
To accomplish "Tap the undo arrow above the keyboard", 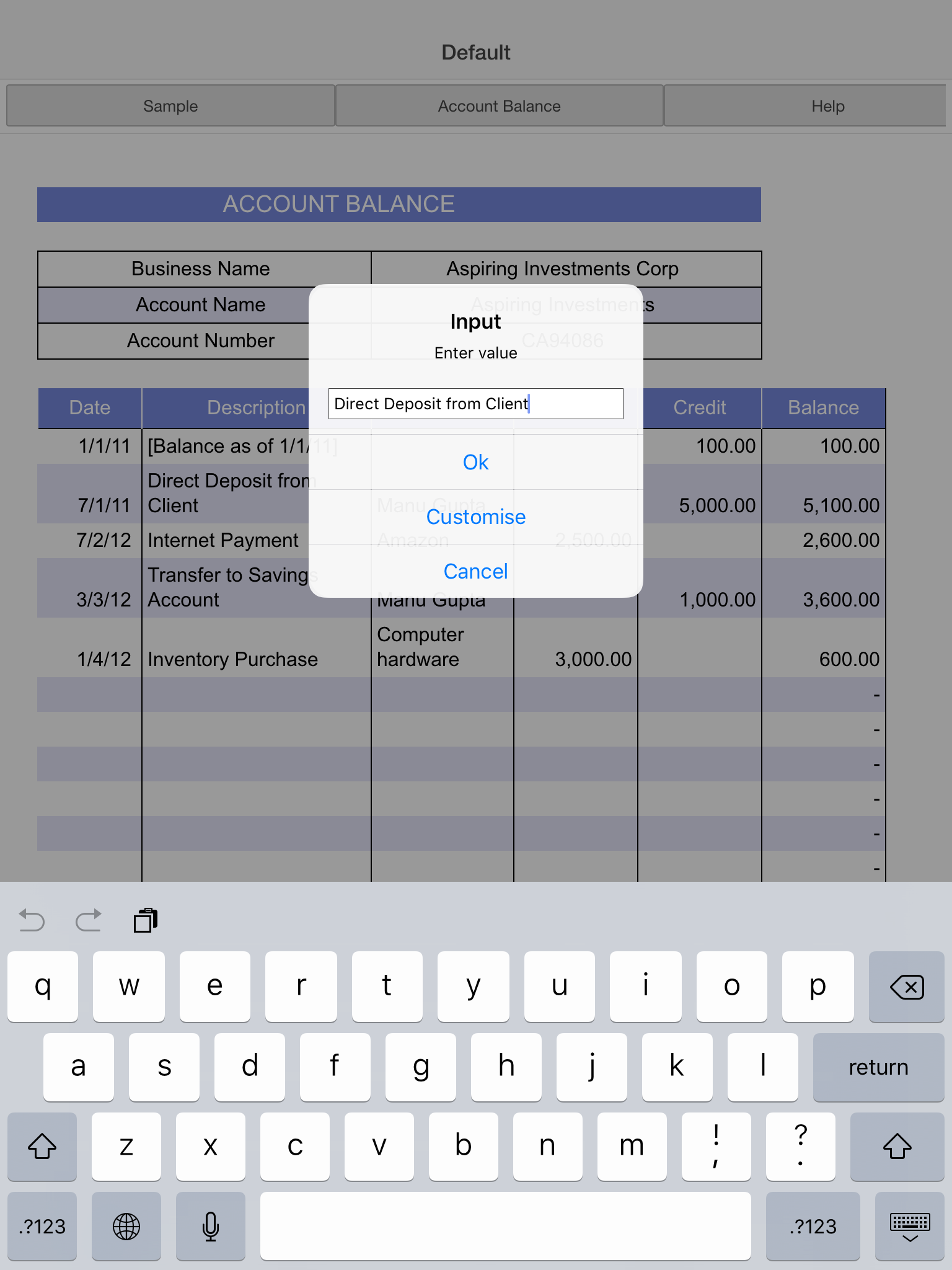I will click(32, 920).
